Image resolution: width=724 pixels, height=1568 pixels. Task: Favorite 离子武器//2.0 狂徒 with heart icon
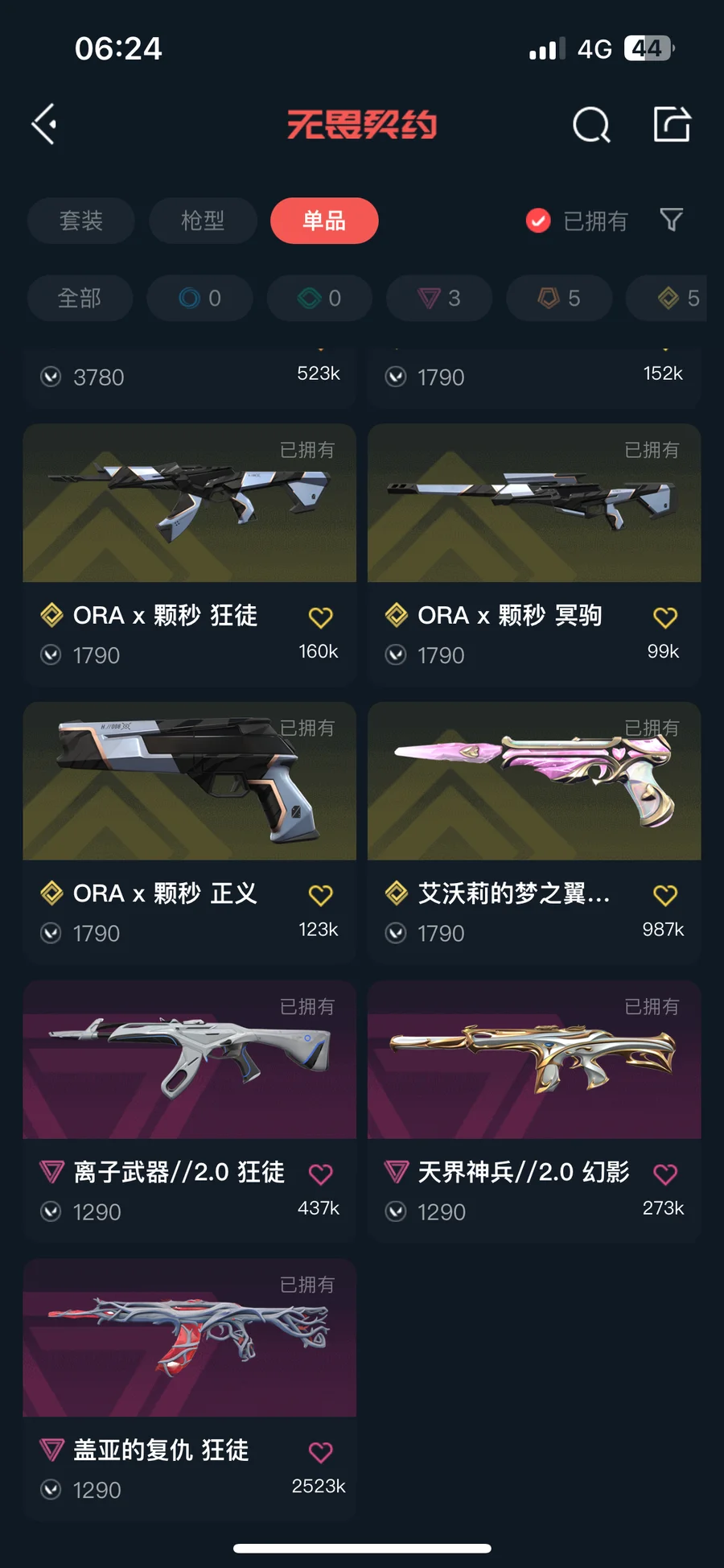pos(321,1174)
